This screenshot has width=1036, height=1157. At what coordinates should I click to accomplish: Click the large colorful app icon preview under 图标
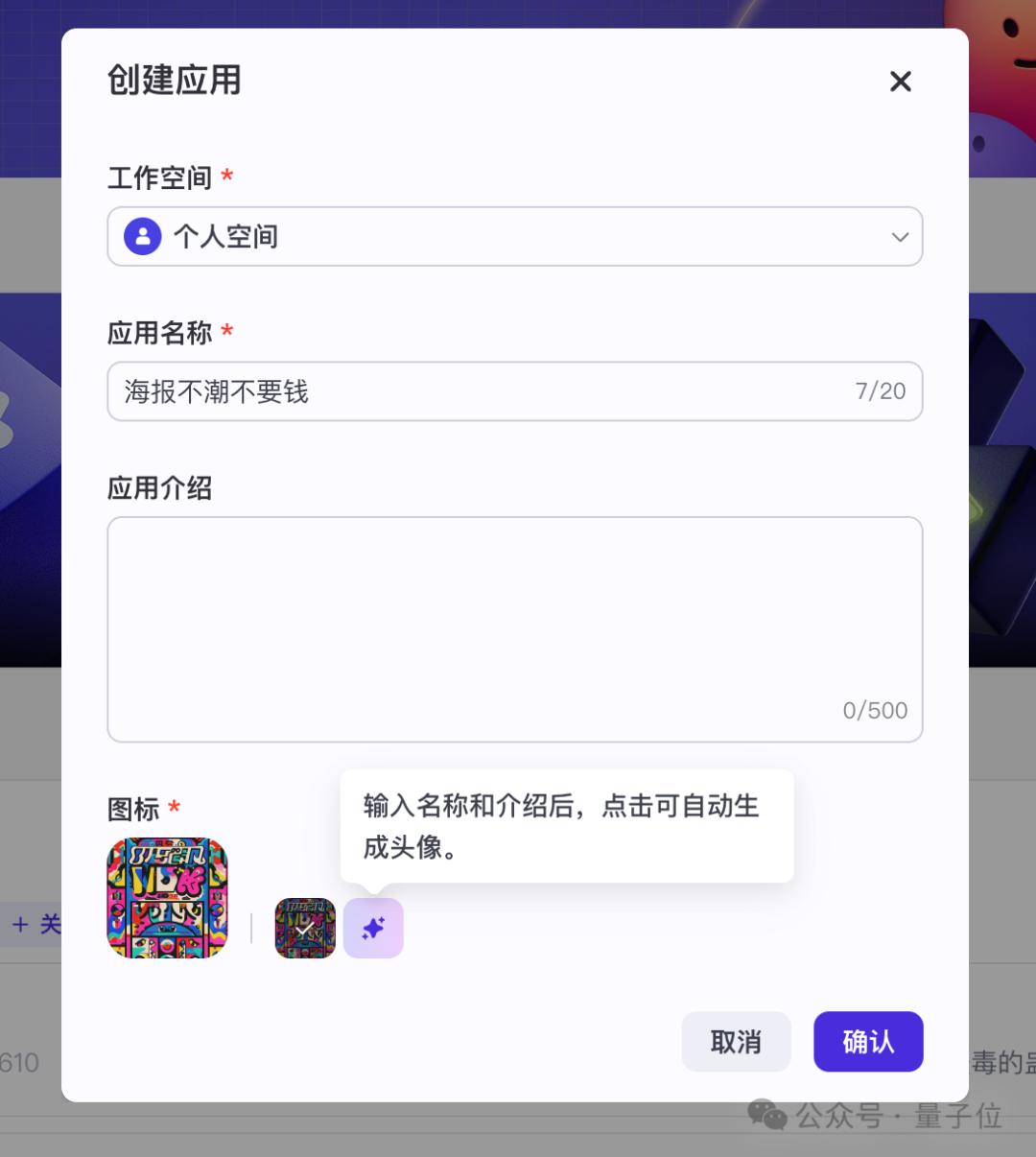click(167, 898)
